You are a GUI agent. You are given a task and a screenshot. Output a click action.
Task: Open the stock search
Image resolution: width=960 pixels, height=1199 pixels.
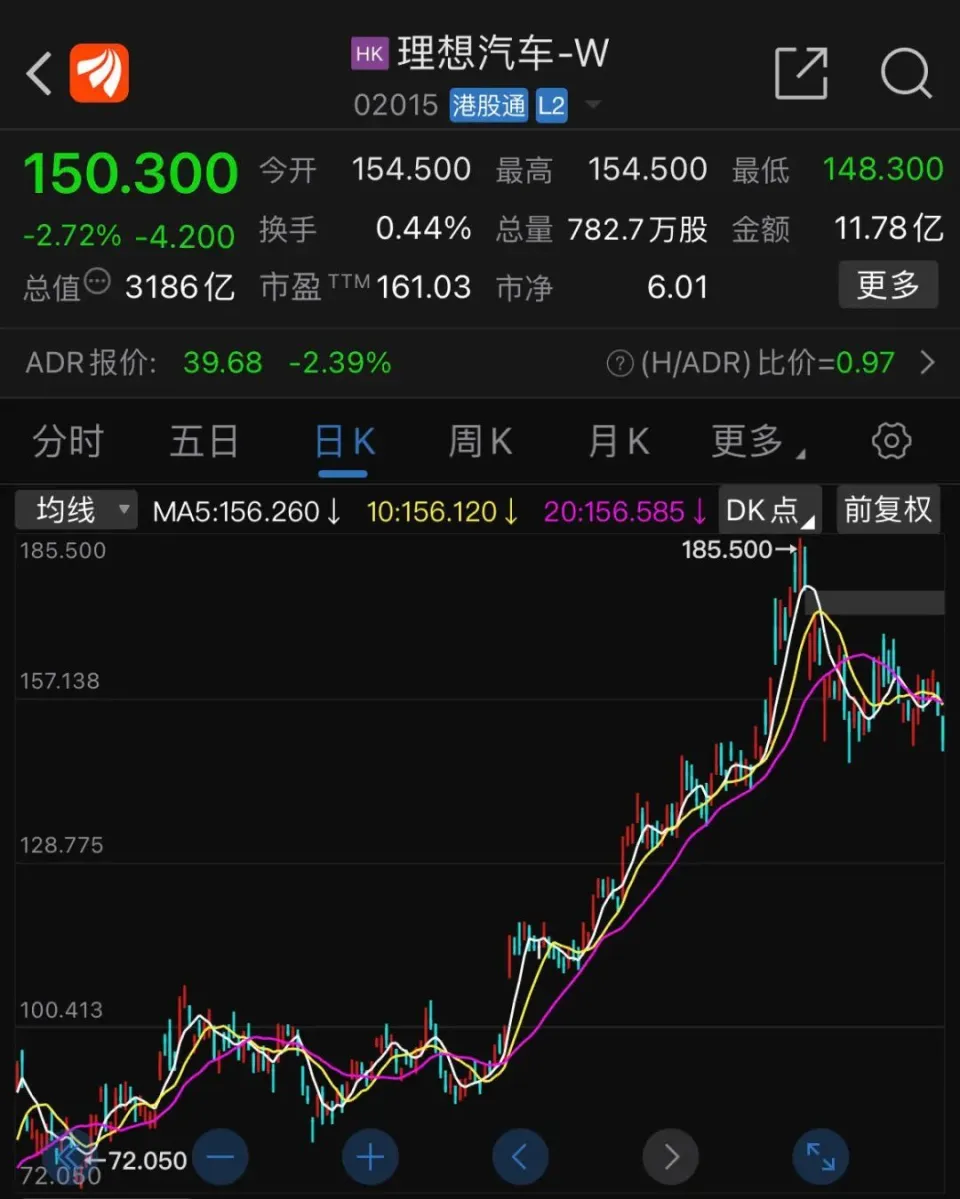click(905, 73)
